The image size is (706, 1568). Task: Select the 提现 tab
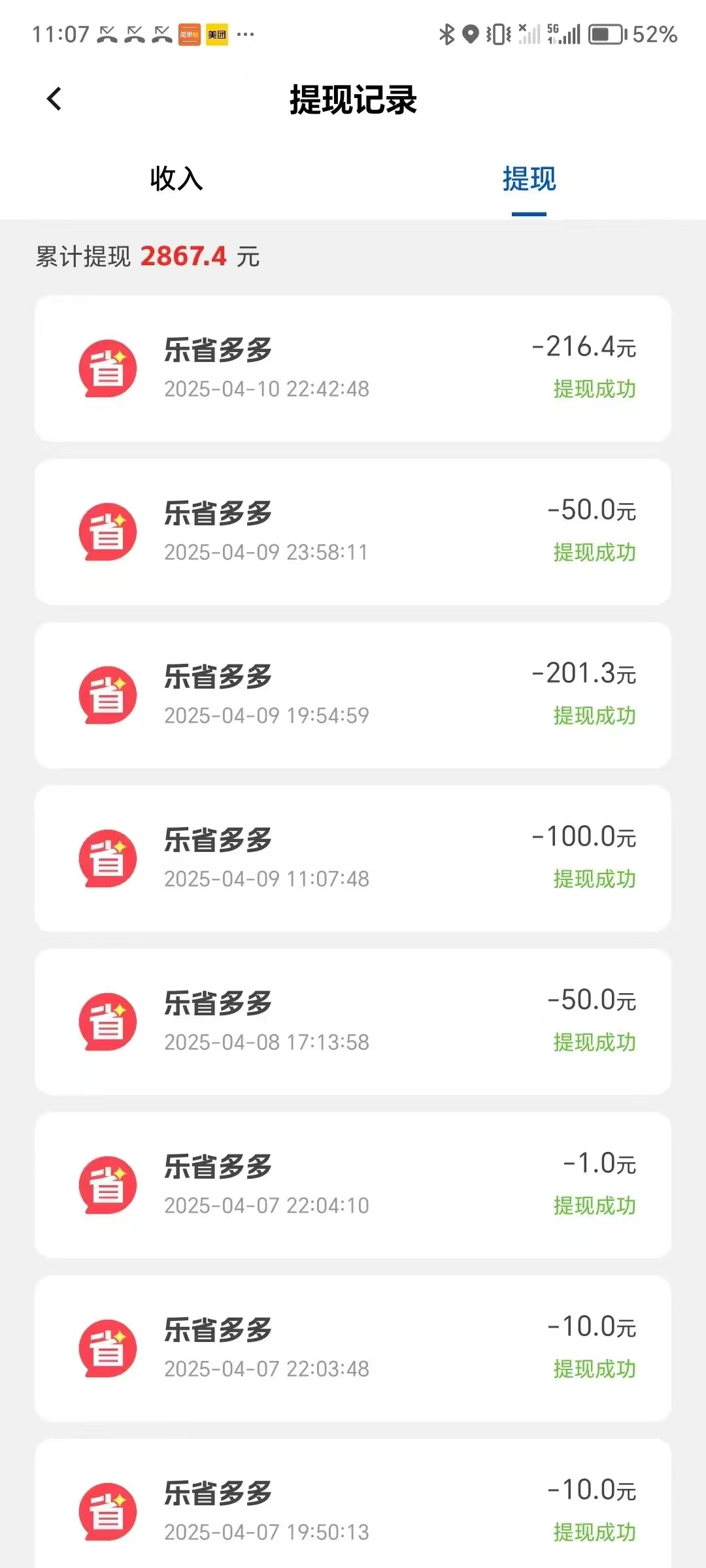click(x=529, y=178)
